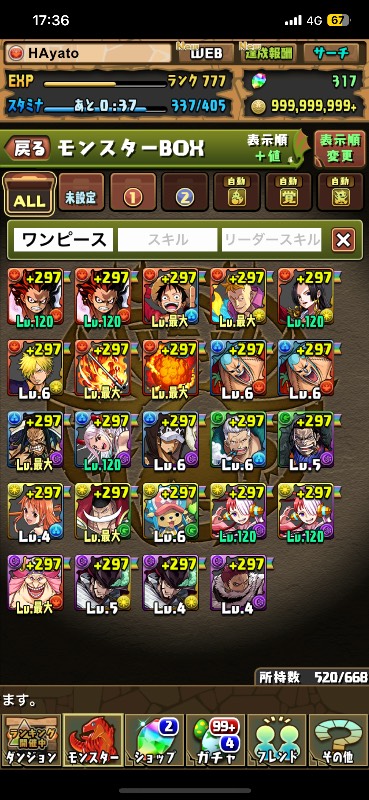Edit the ワンピース name filter field
This screenshot has height=800, width=369.
point(63,240)
